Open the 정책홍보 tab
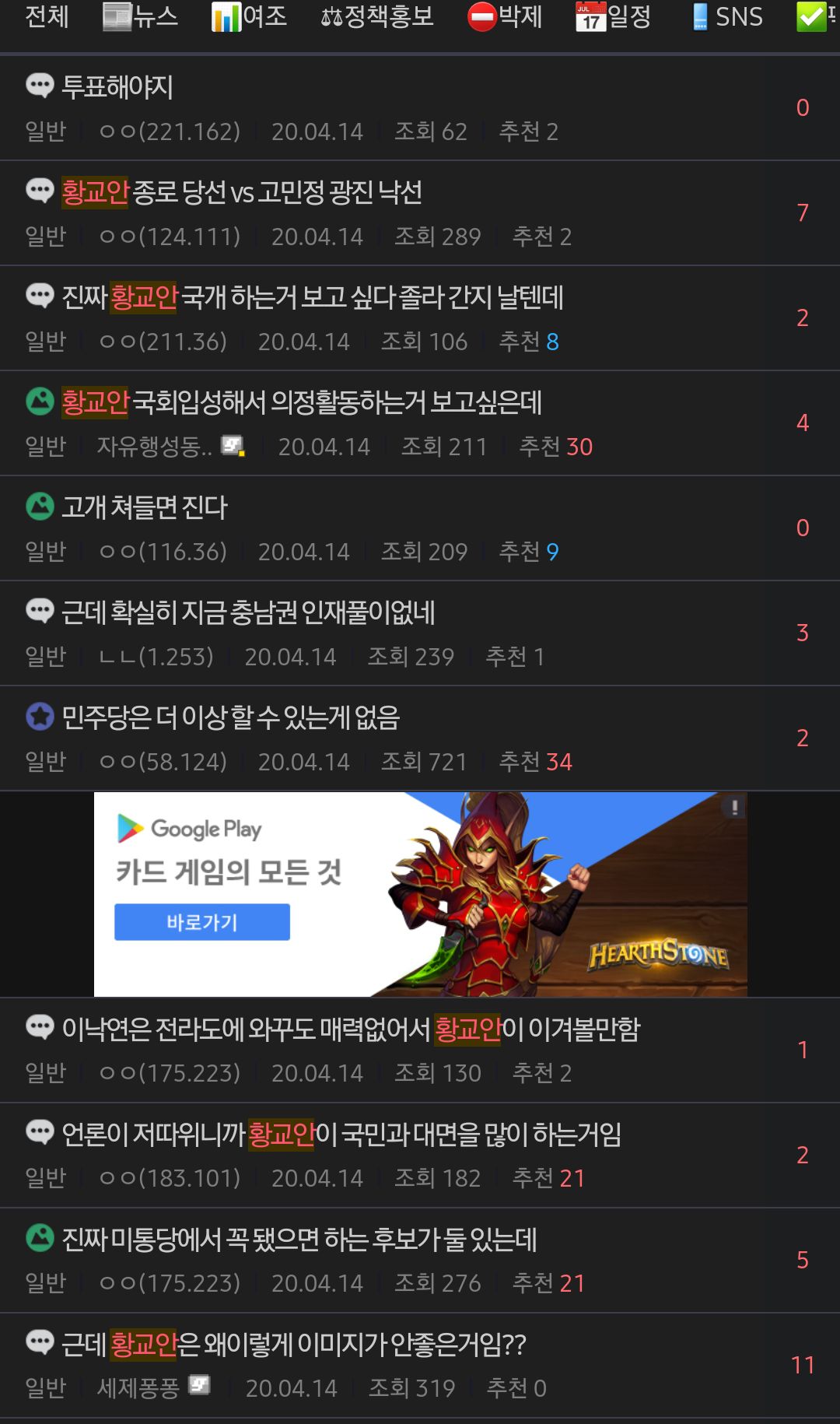840x1424 pixels. [x=377, y=16]
